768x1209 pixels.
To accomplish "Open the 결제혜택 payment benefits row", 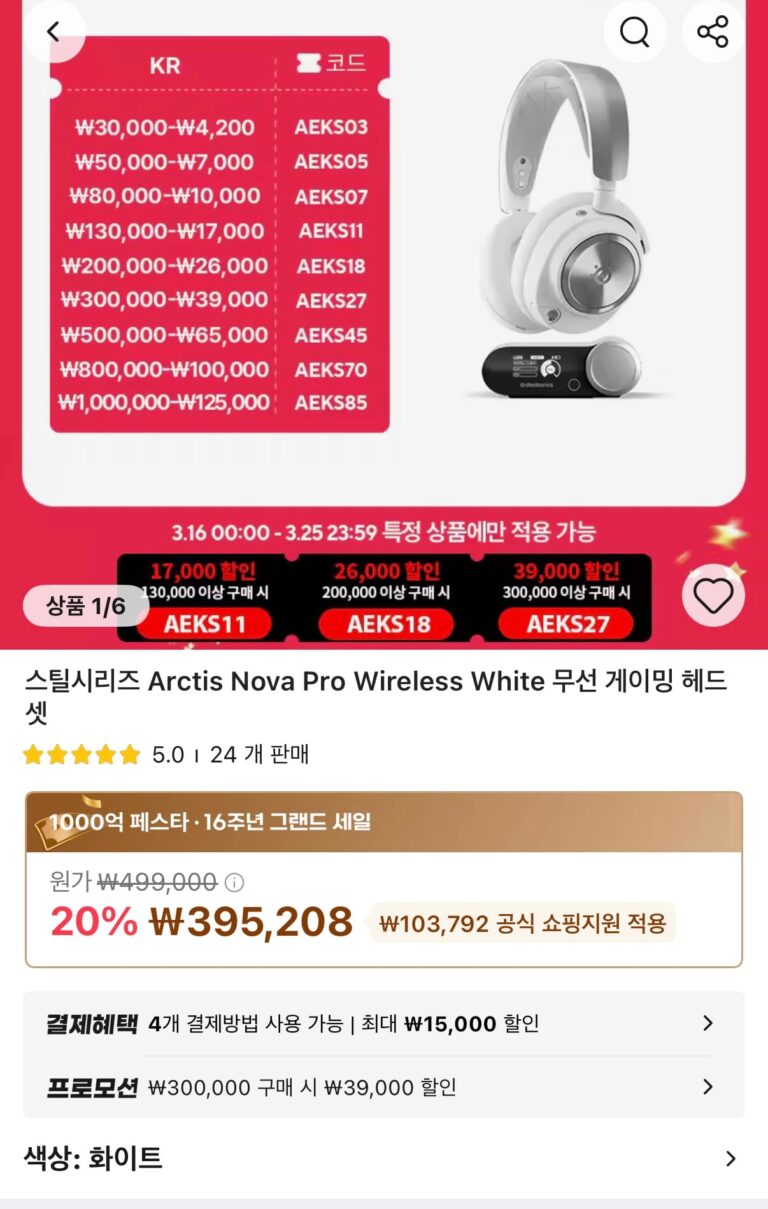I will [384, 1023].
